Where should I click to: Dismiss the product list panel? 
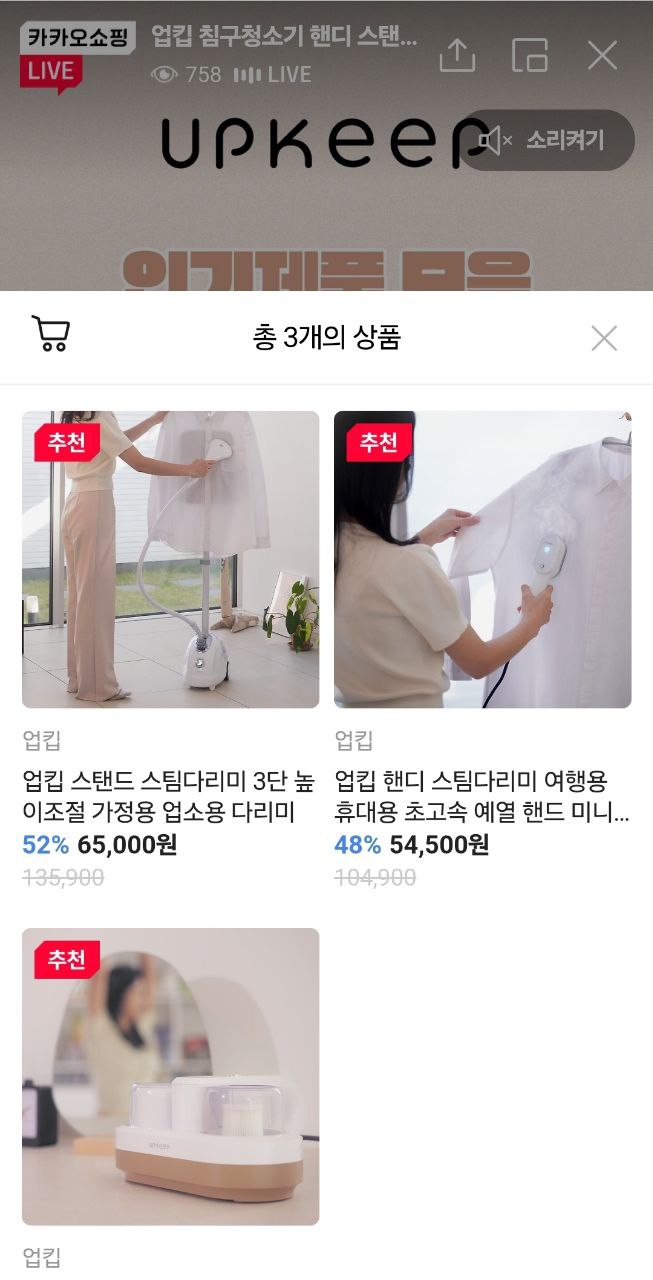604,338
